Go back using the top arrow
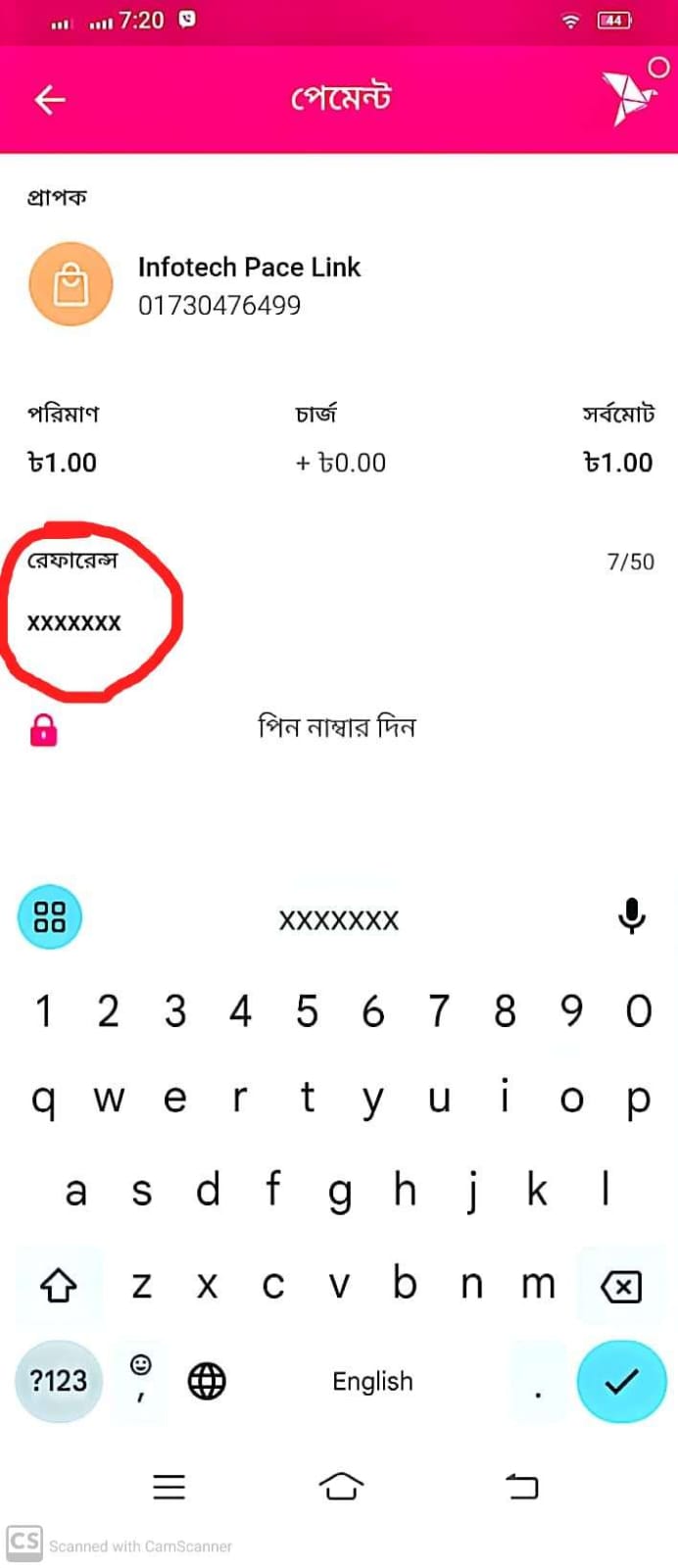Image resolution: width=678 pixels, height=1568 pixels. point(49,99)
